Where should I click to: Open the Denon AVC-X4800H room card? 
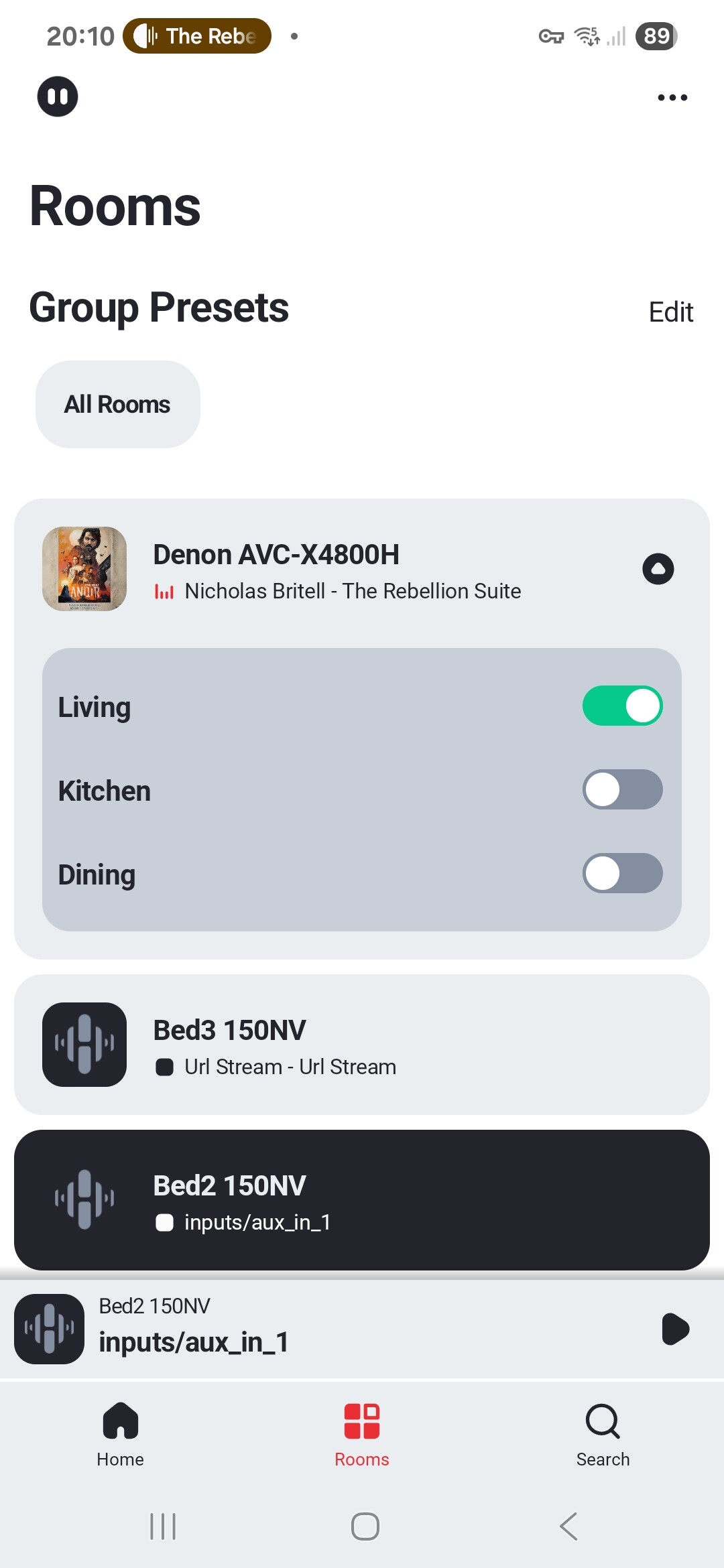tap(335, 570)
